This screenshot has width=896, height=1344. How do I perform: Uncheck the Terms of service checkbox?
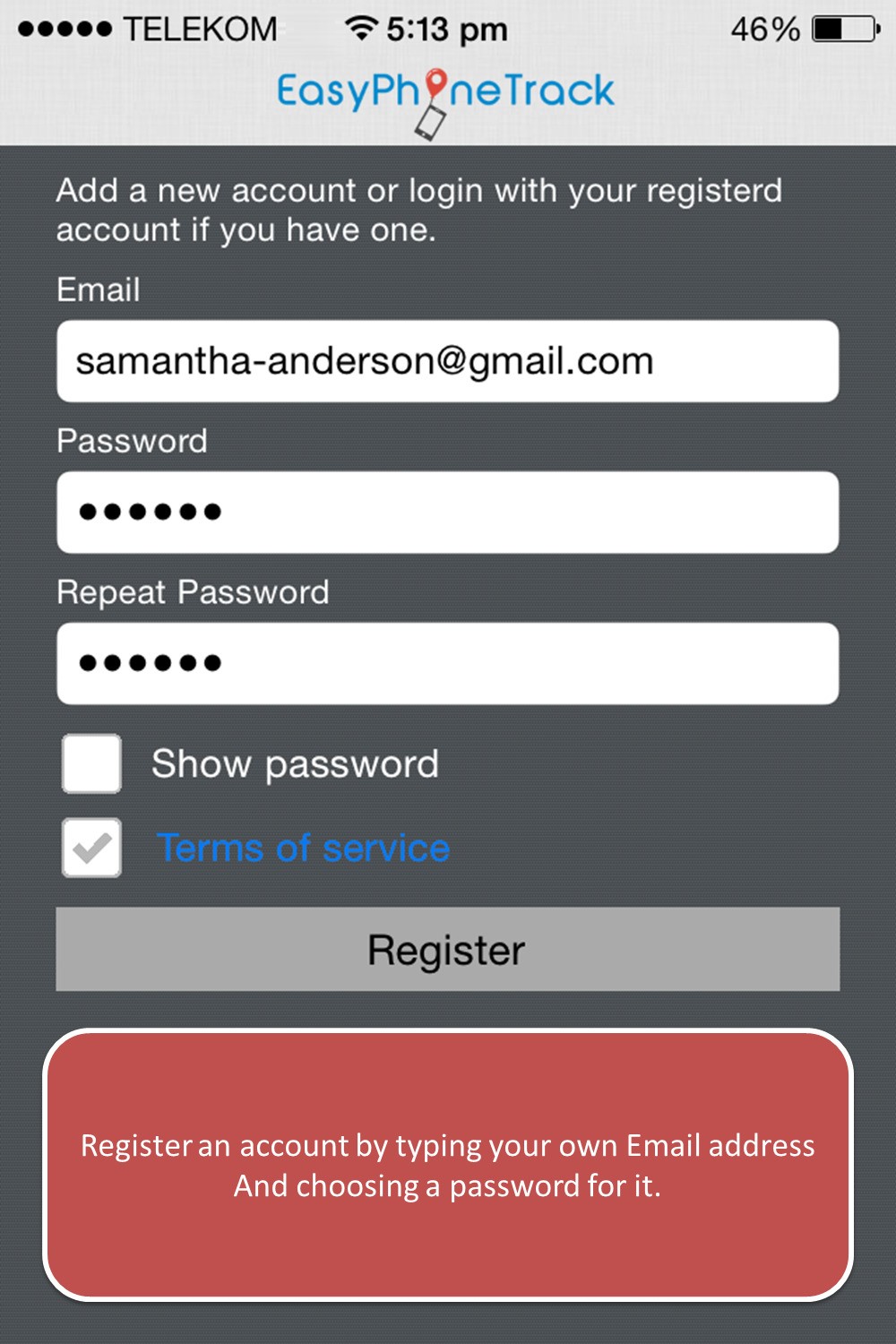click(x=91, y=848)
